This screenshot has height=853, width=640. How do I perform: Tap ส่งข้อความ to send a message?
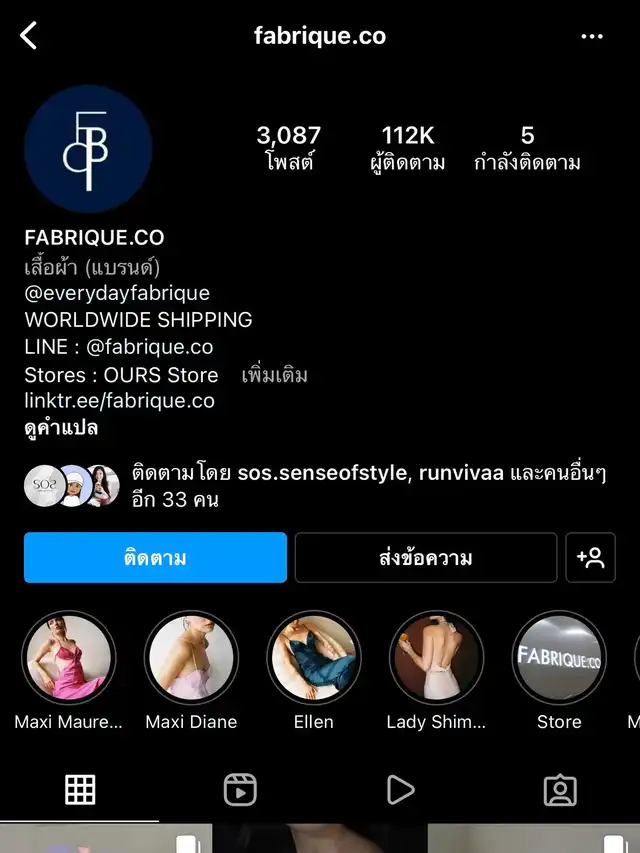pos(425,557)
